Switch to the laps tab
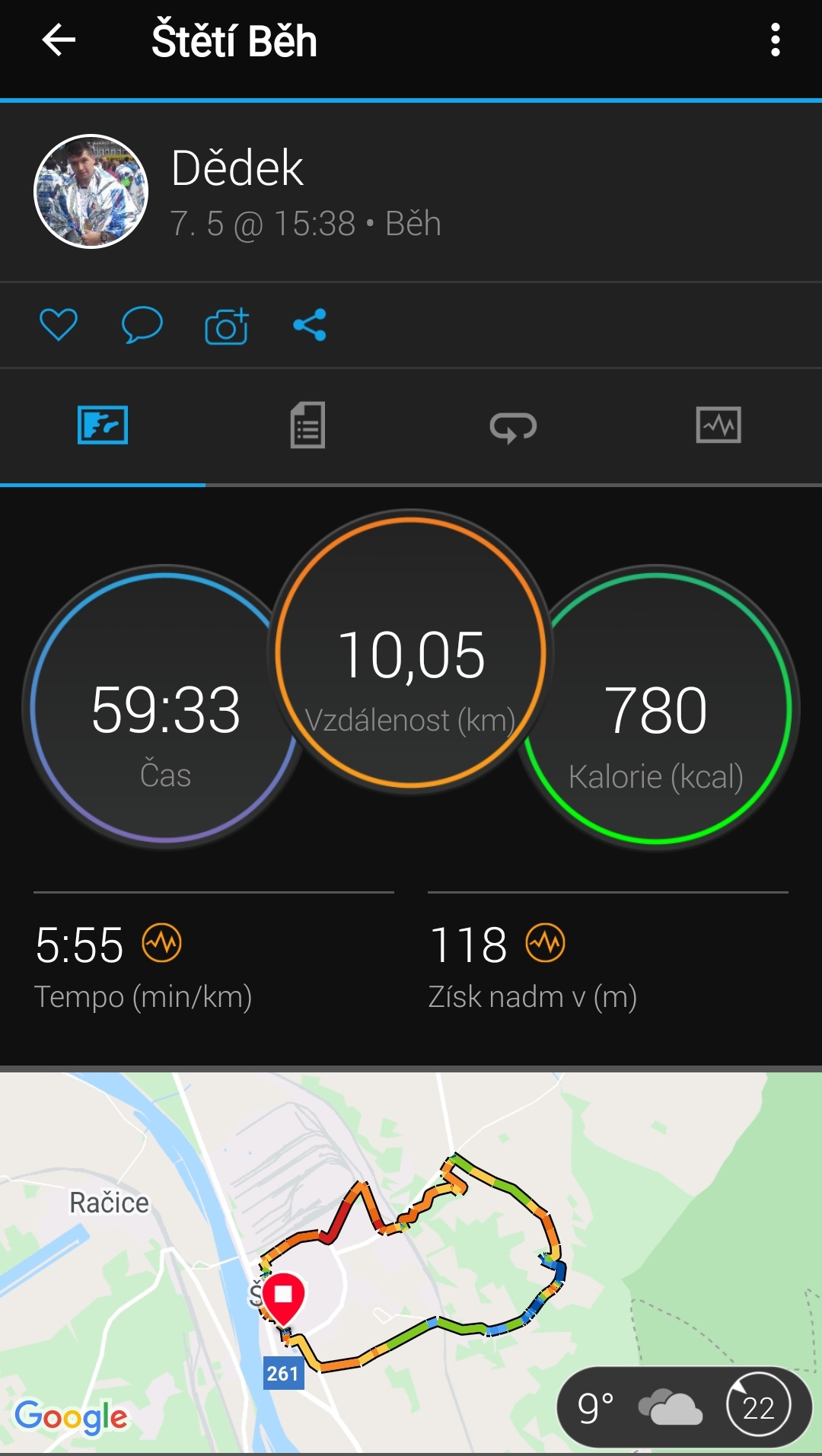 (x=513, y=426)
